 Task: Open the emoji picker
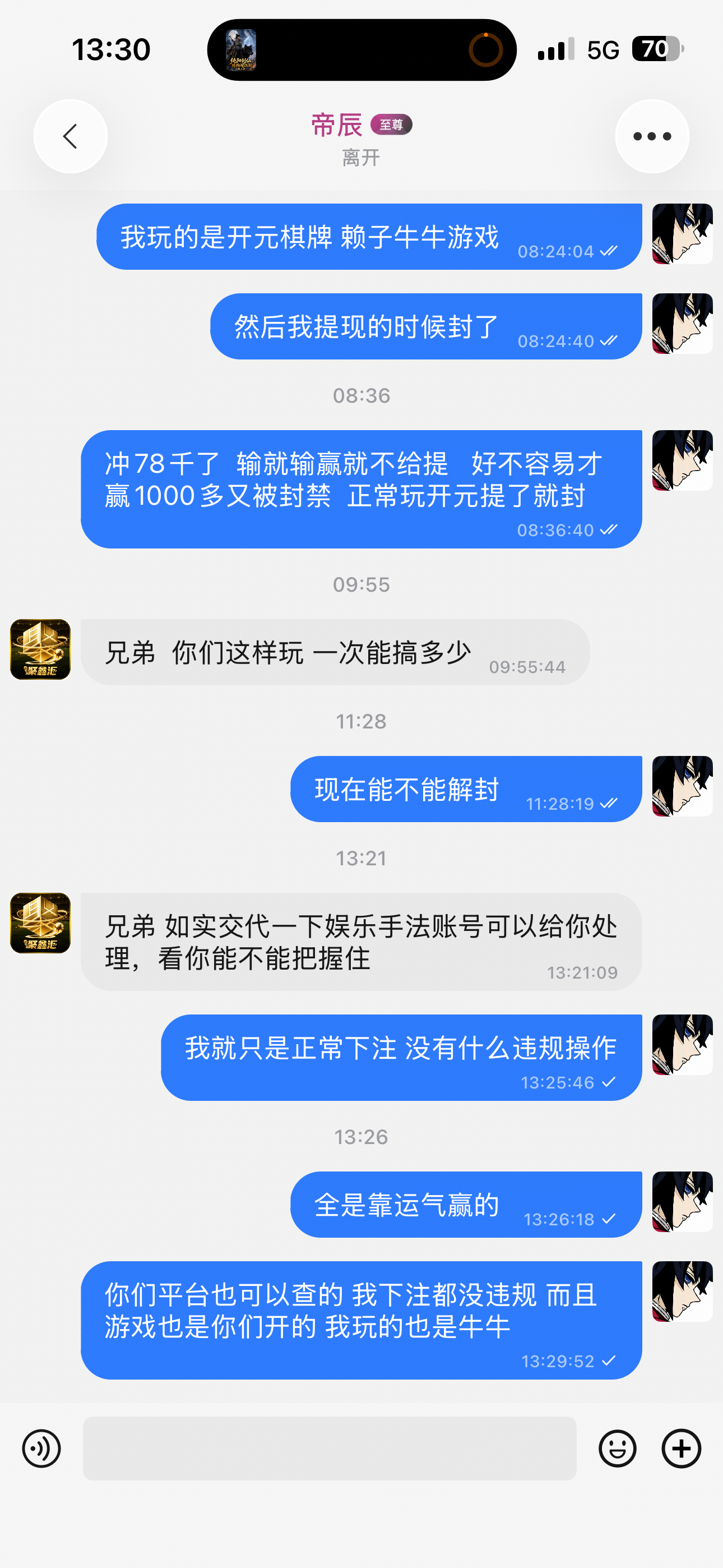point(617,1448)
